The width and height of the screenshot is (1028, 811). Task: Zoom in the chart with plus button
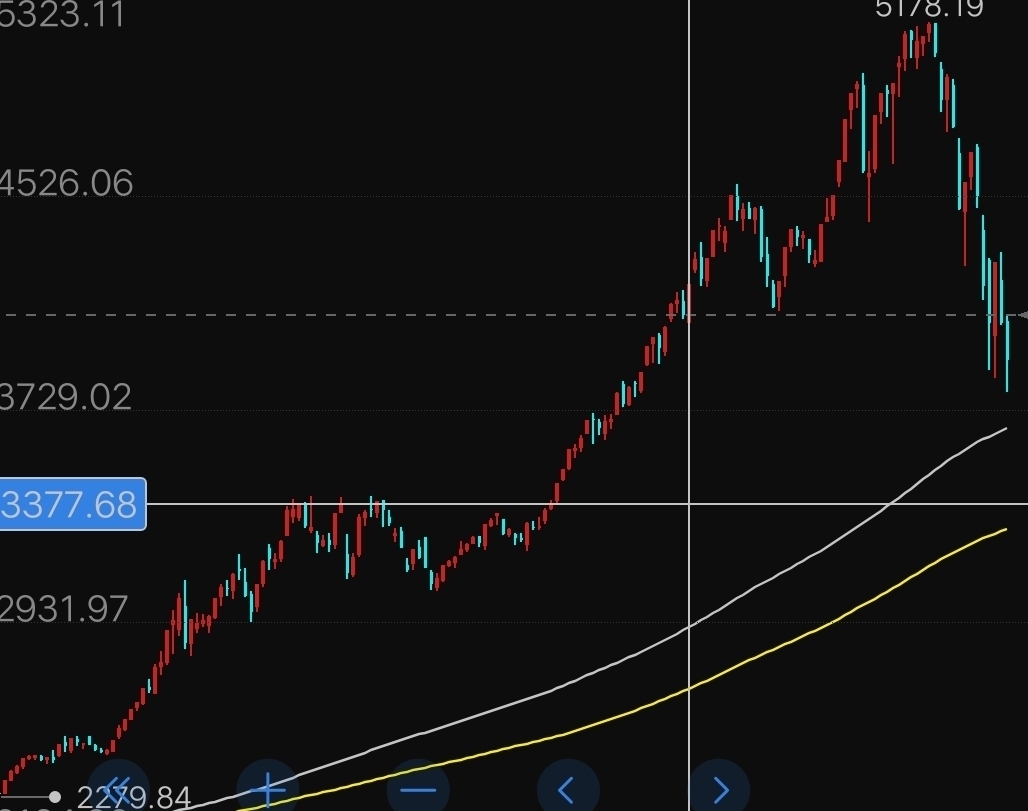pyautogui.click(x=268, y=789)
